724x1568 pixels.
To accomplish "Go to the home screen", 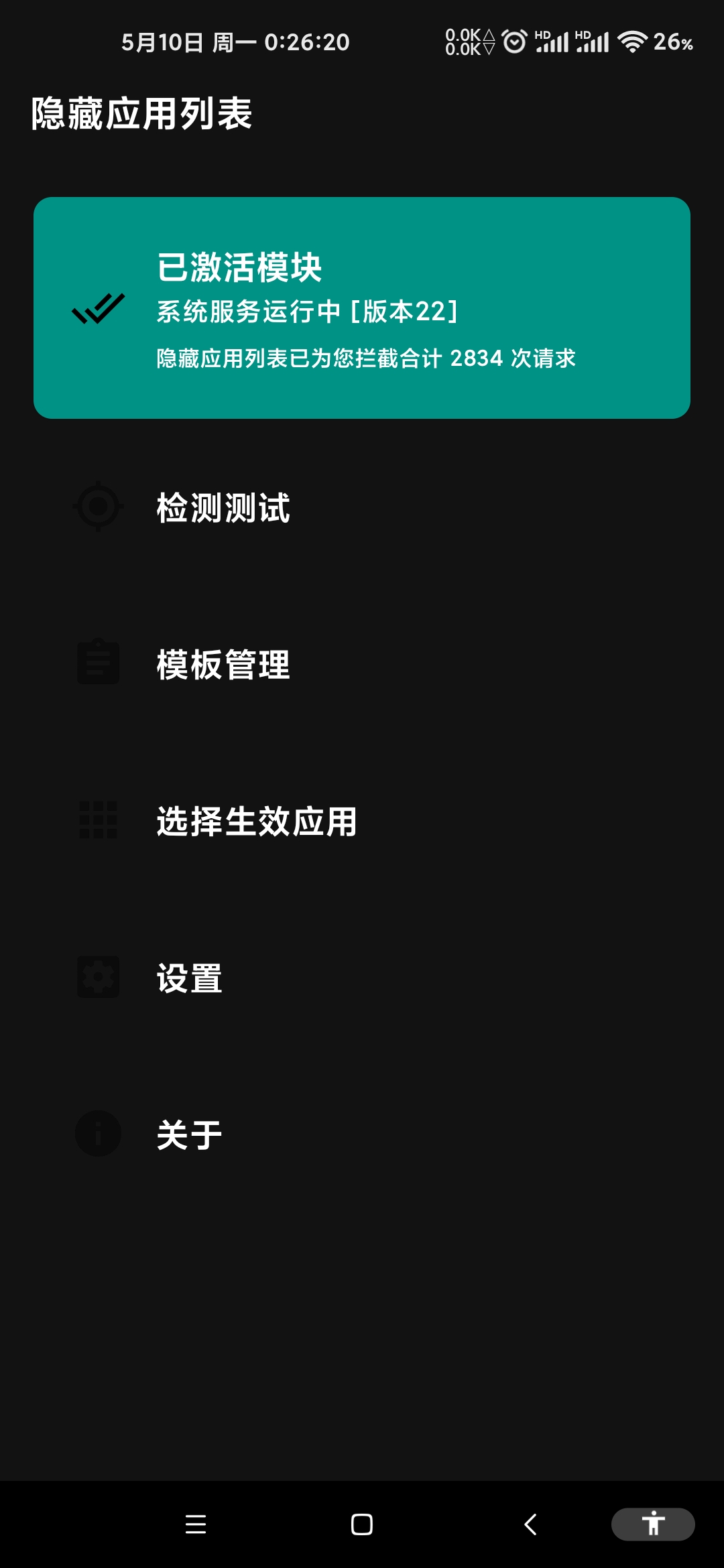I will 362,1524.
